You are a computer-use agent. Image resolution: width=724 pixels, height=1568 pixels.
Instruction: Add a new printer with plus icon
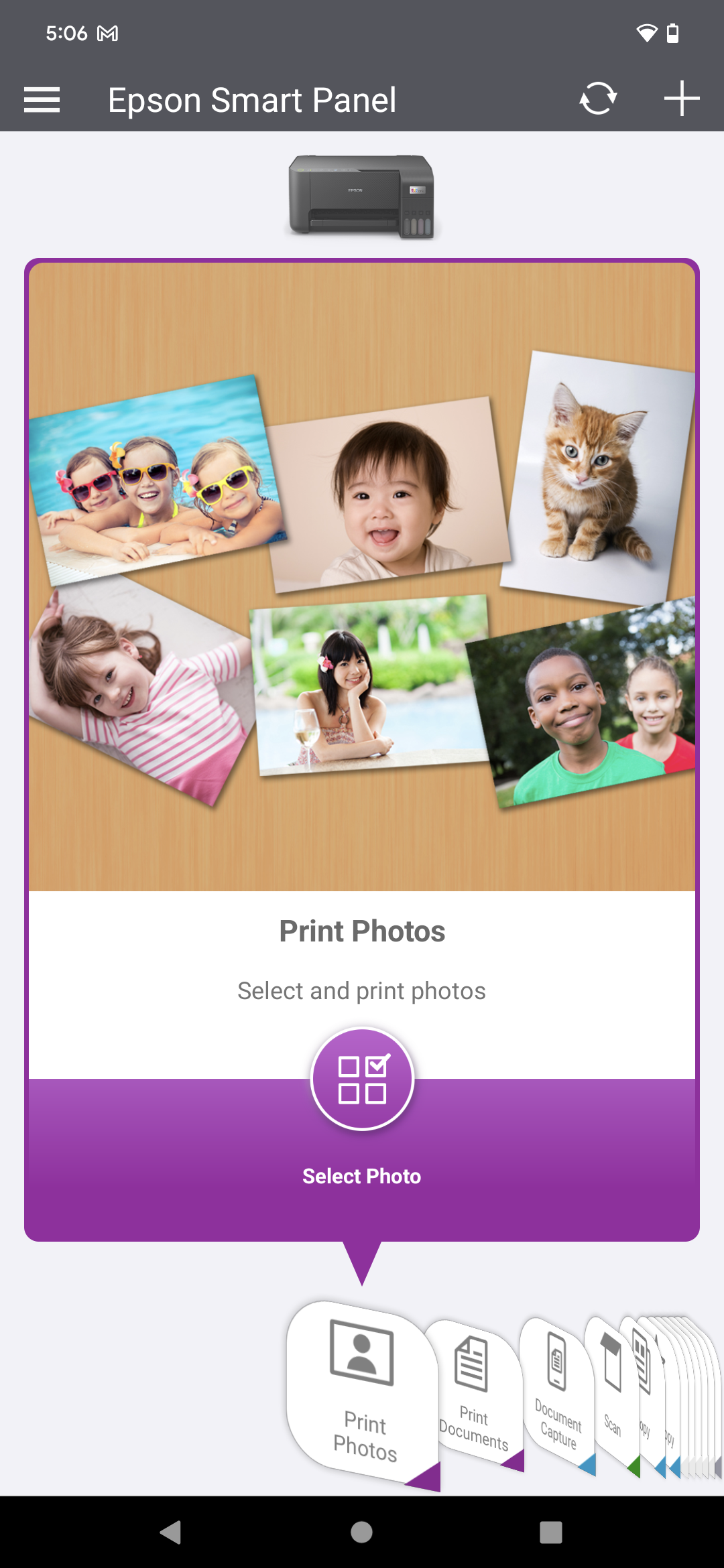[682, 99]
